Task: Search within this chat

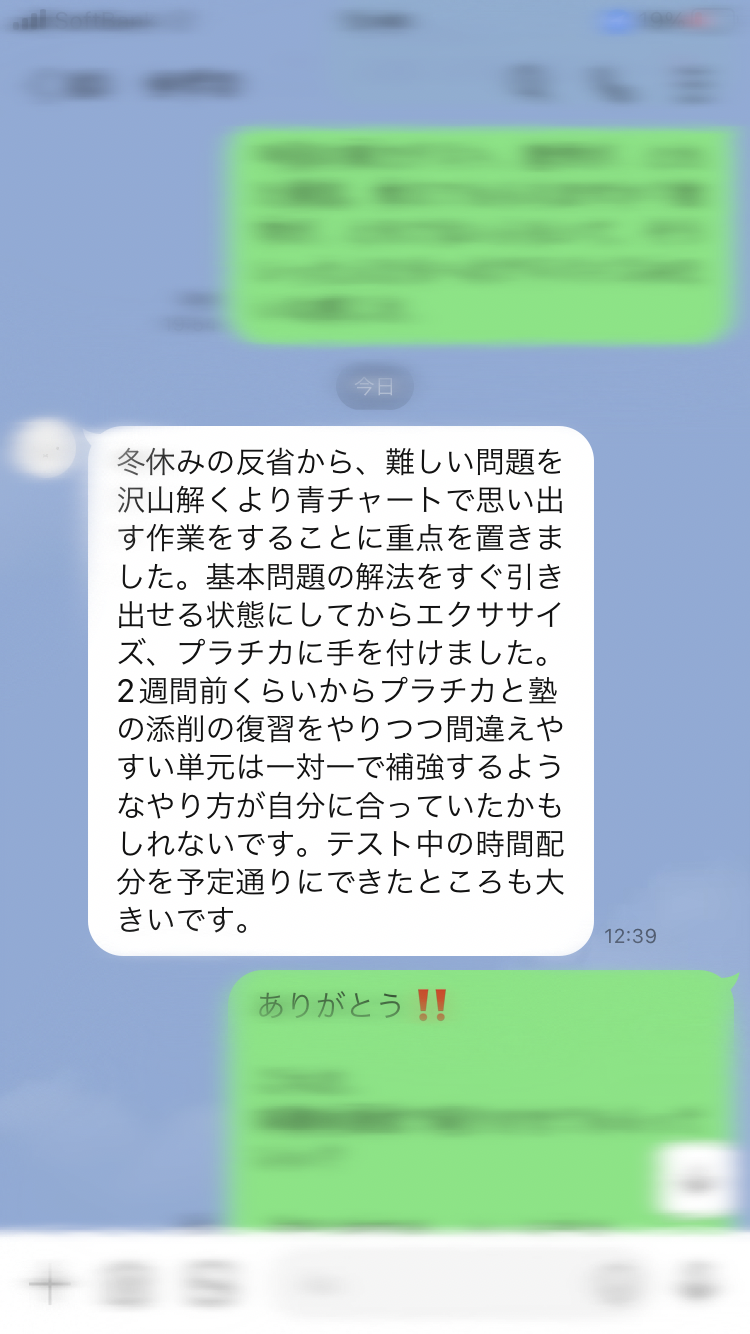Action: (x=528, y=84)
